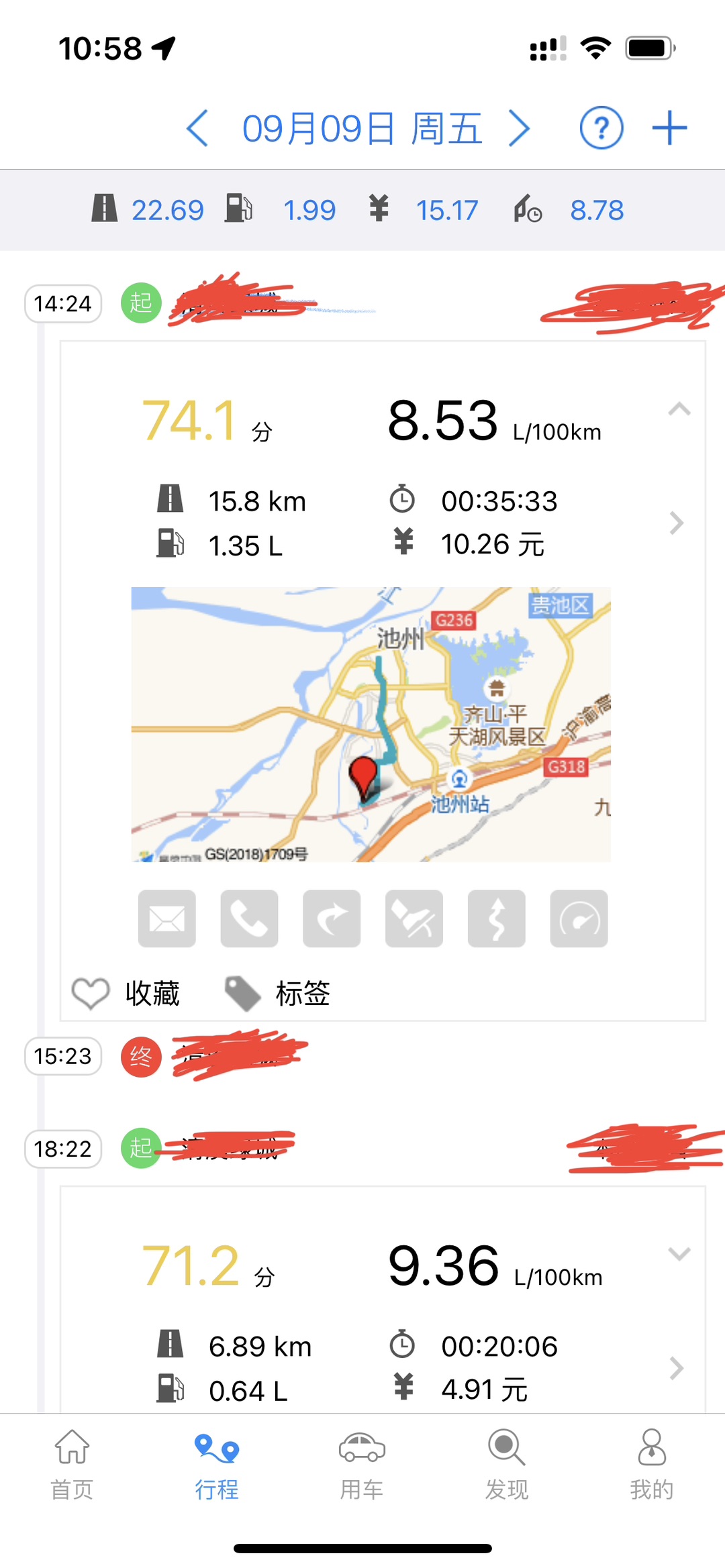This screenshot has height=1568, width=725.
Task: Tap the phone call icon
Action: [249, 919]
